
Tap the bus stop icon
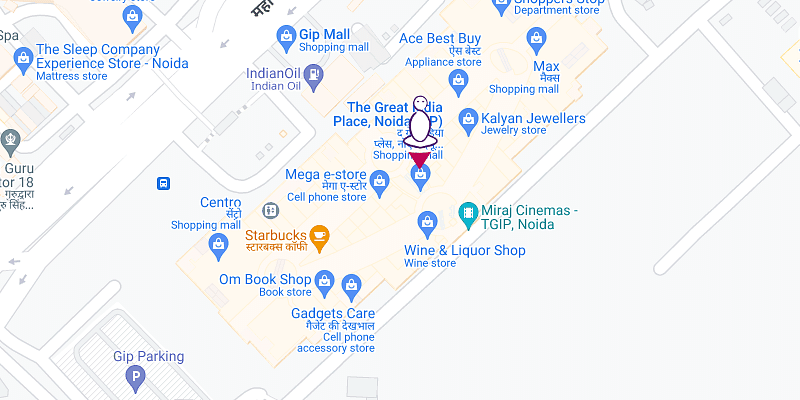[x=162, y=183]
